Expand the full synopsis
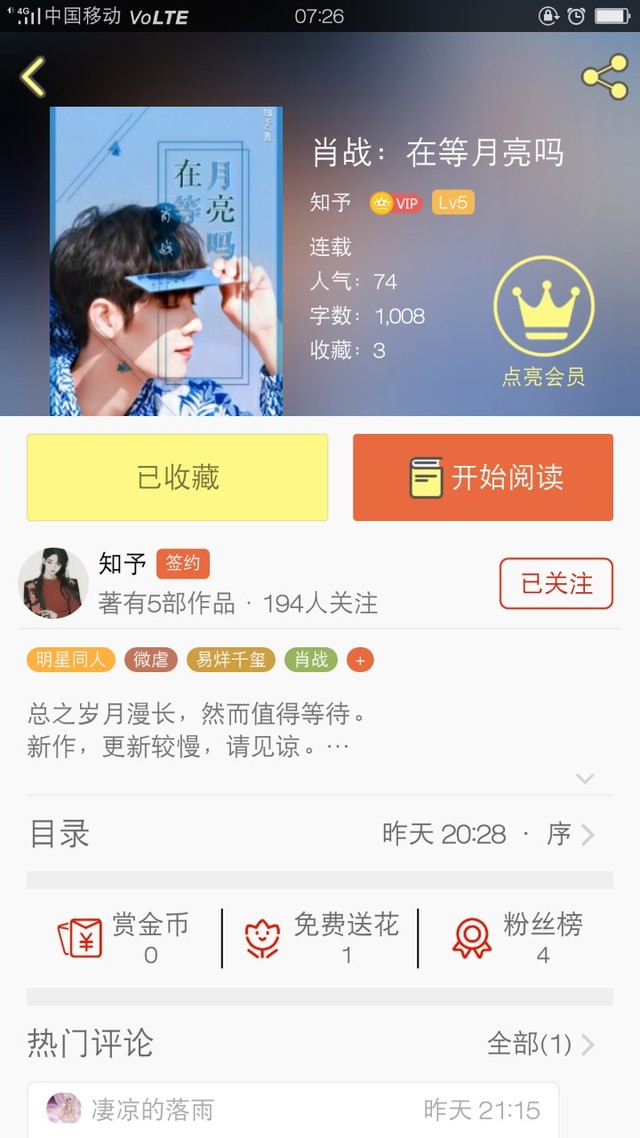The image size is (640, 1138). 585,778
